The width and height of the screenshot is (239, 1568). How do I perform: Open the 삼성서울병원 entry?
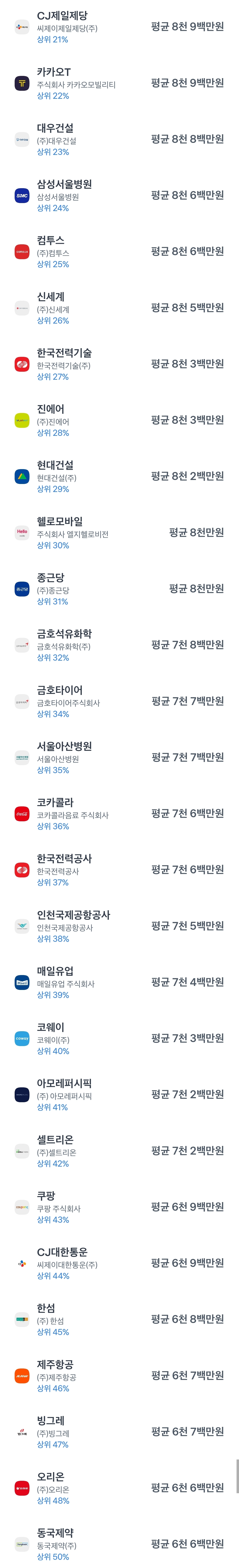(119, 196)
